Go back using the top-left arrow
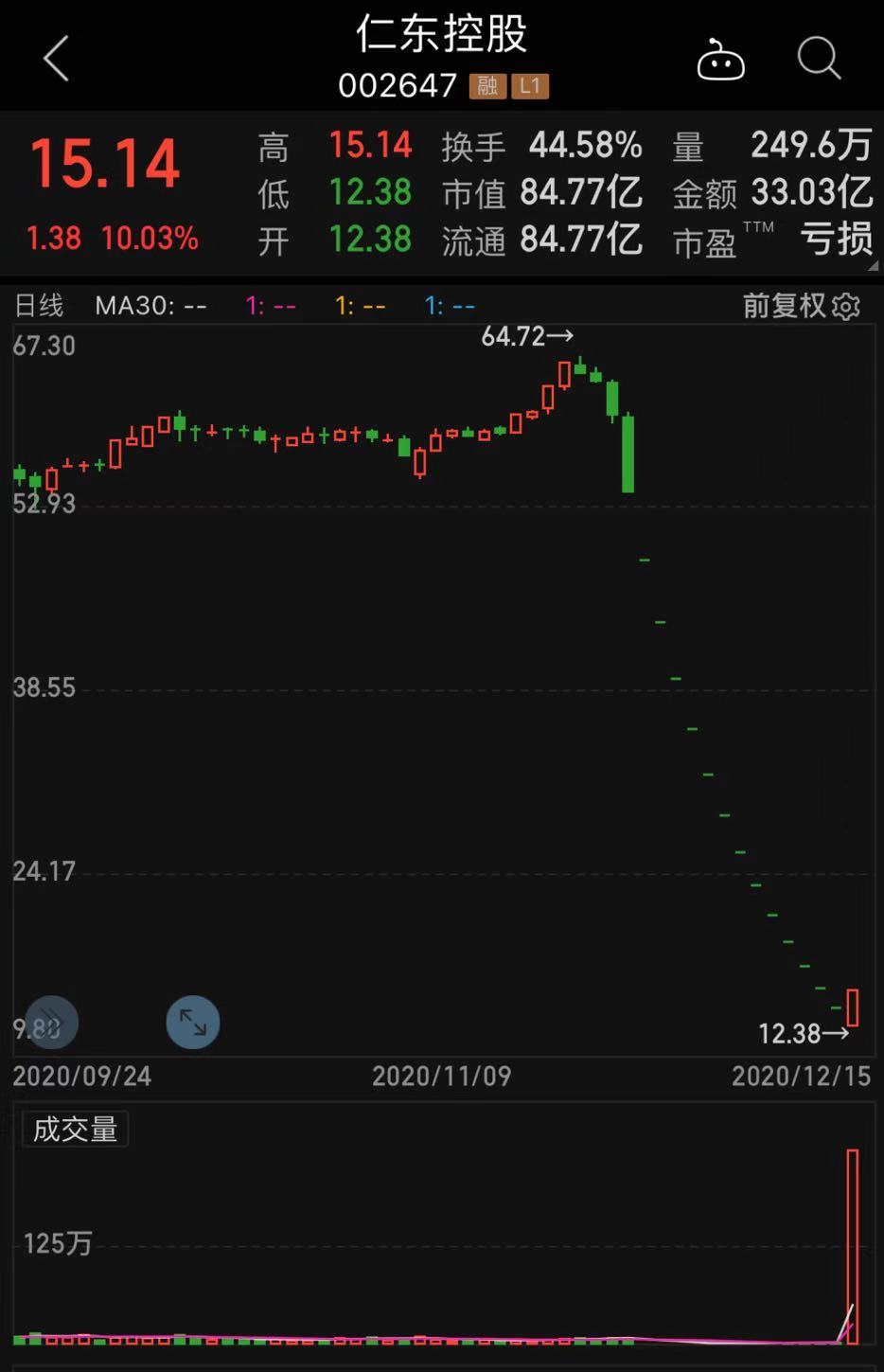The image size is (884, 1372). tap(57, 59)
